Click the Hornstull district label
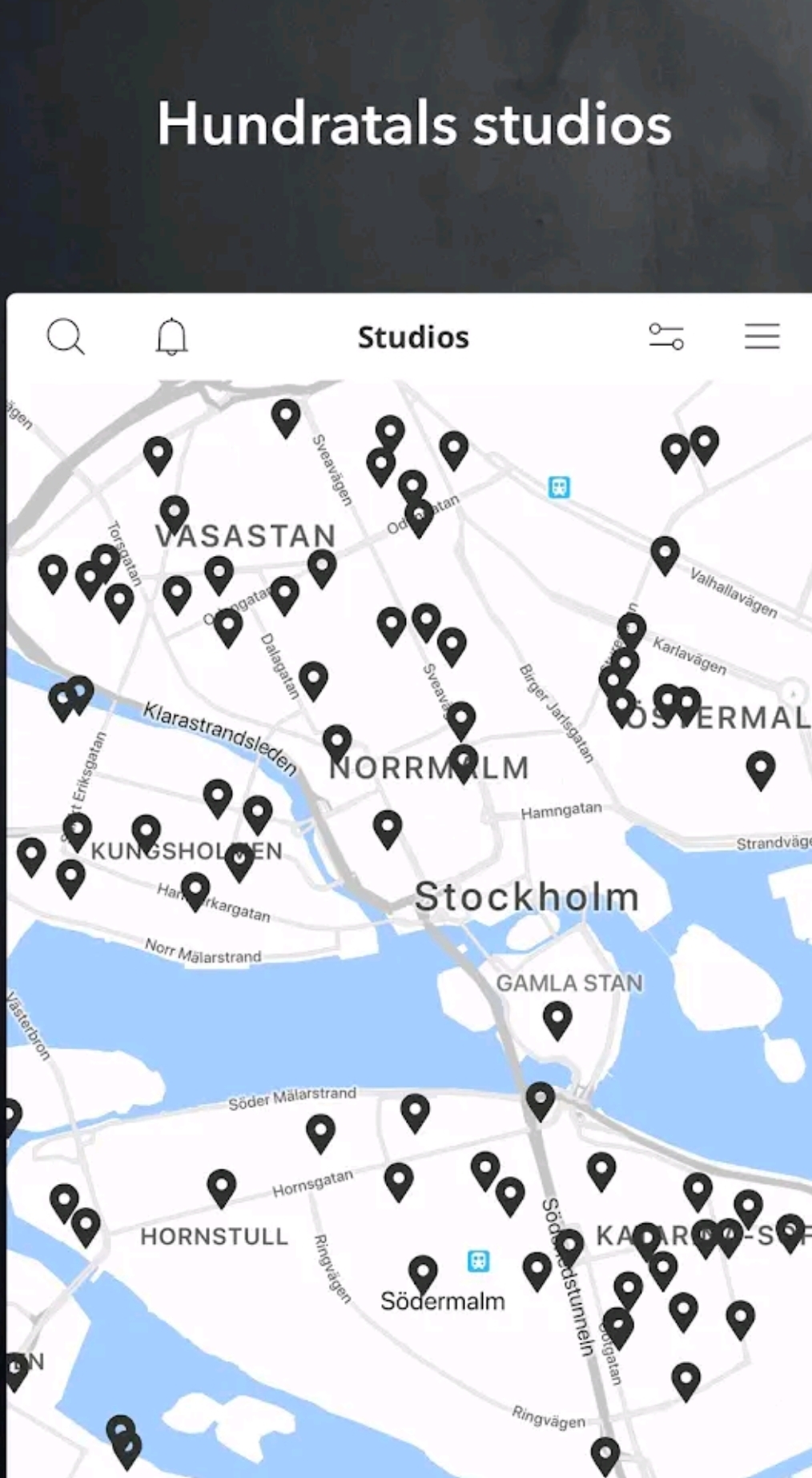Viewport: 812px width, 1478px height. (x=214, y=1237)
